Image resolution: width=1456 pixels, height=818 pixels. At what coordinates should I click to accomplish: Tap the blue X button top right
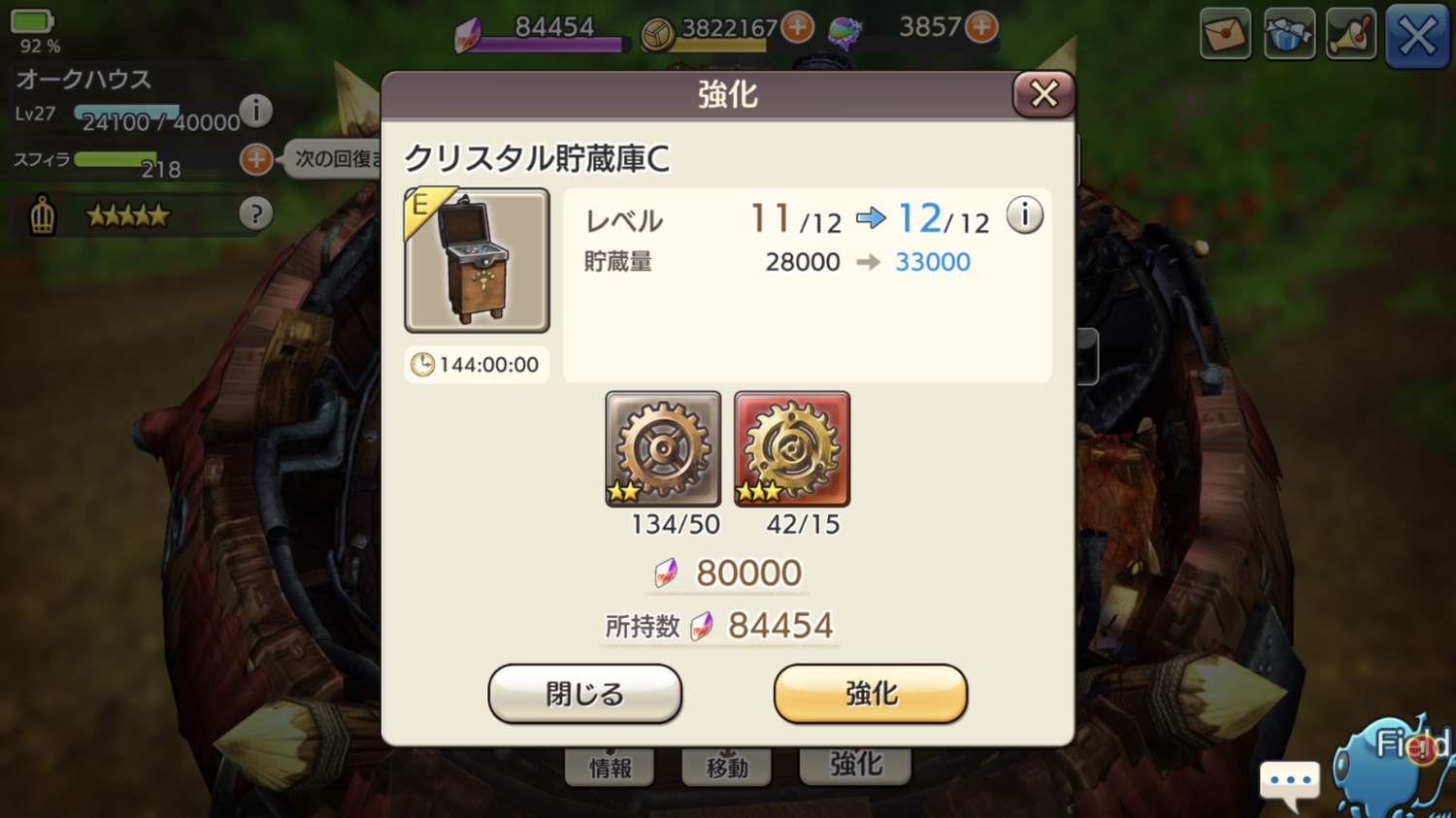[1417, 37]
